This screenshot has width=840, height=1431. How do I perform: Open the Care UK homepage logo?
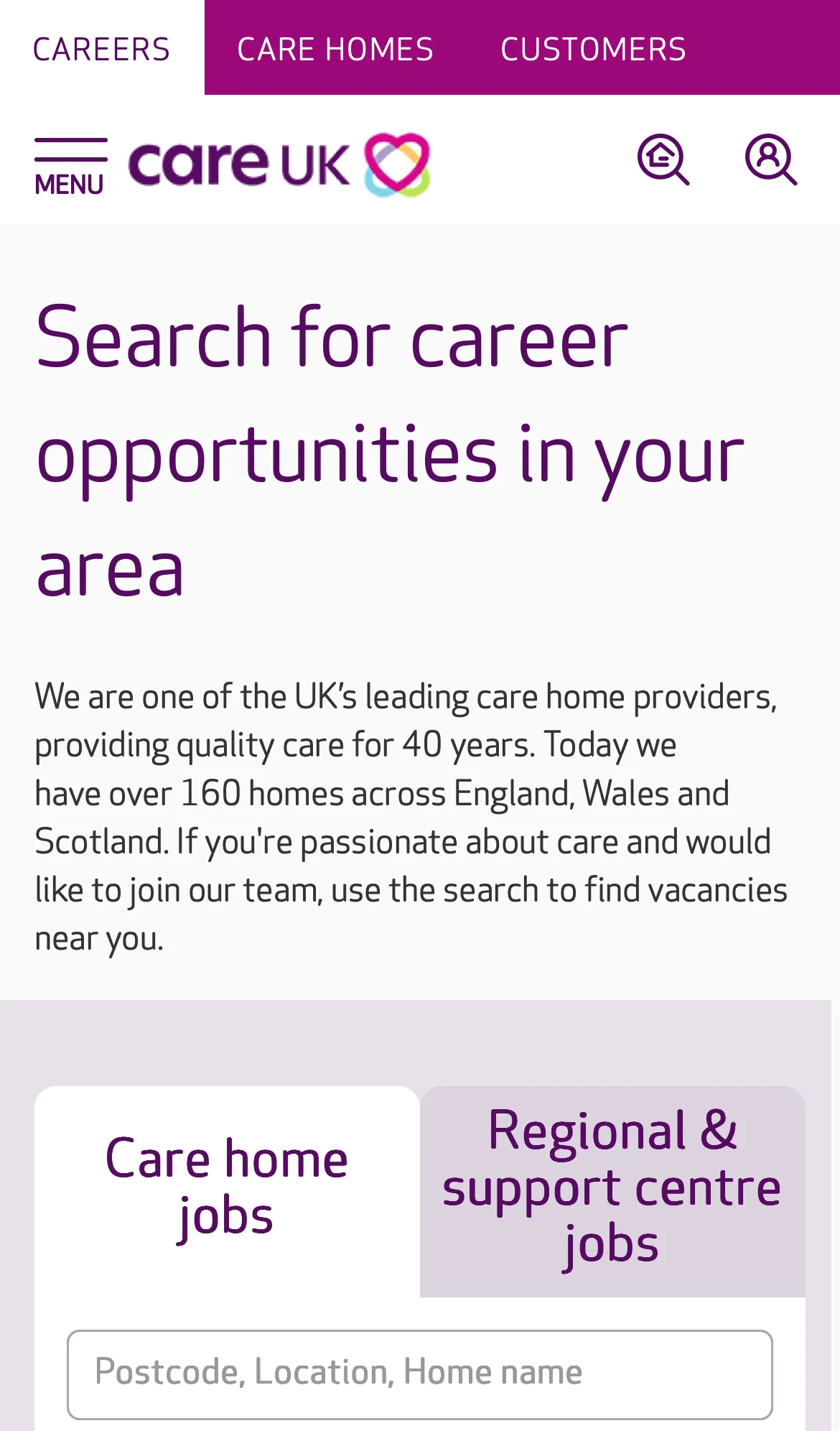[279, 165]
